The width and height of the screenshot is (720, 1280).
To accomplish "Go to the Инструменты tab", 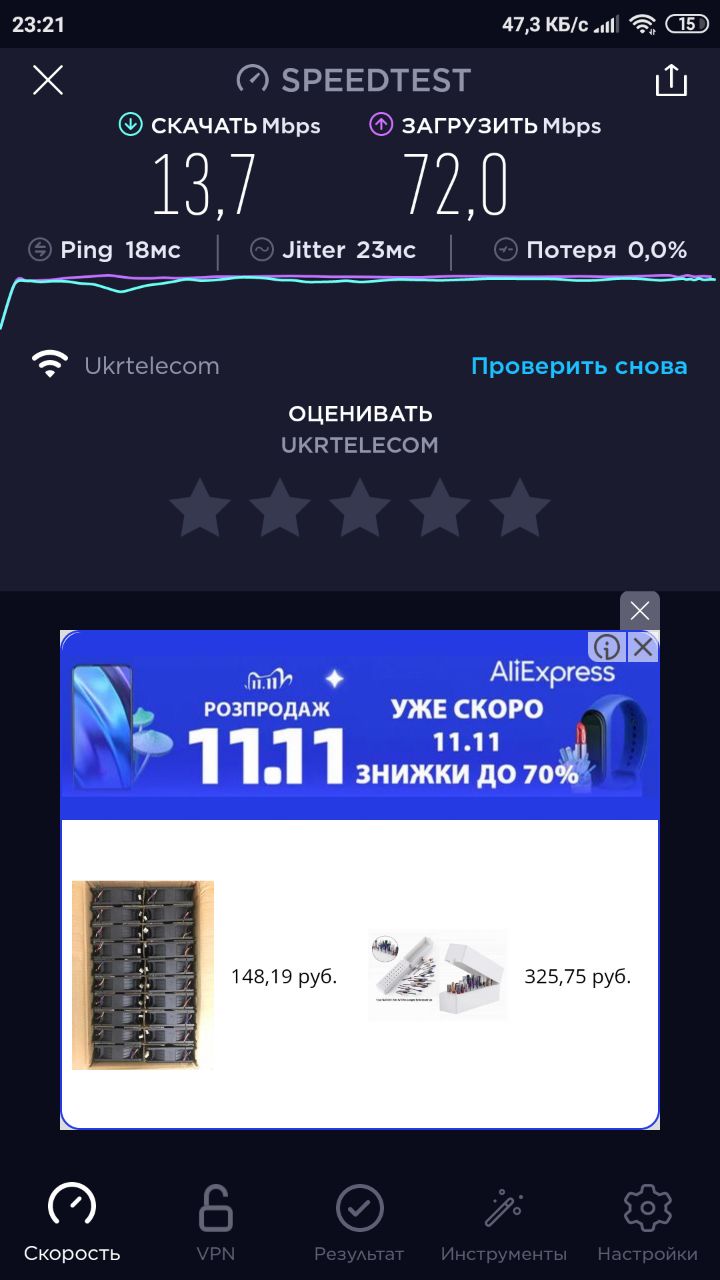I will pyautogui.click(x=504, y=1222).
